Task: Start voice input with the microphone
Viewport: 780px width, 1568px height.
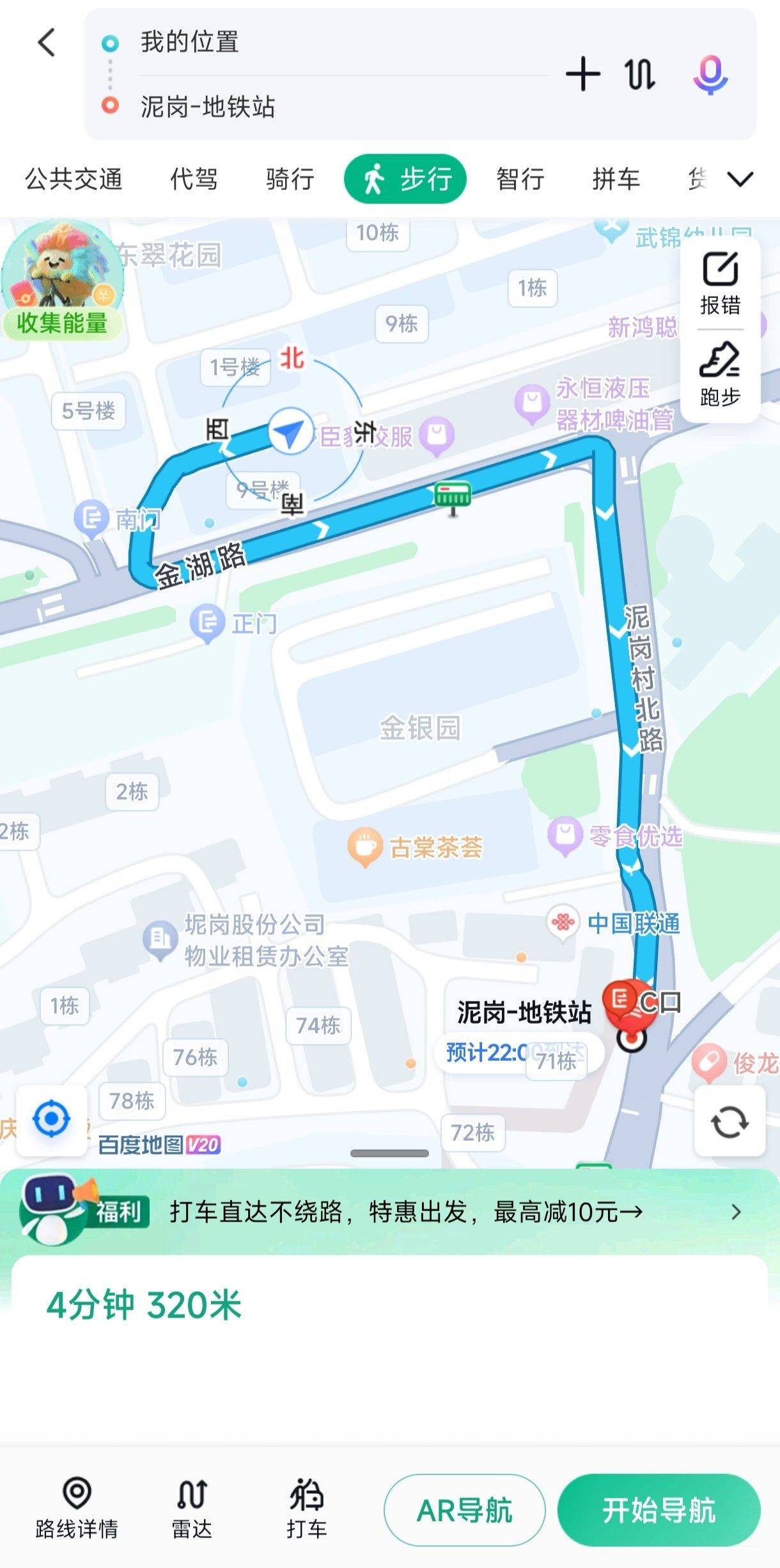Action: click(710, 74)
